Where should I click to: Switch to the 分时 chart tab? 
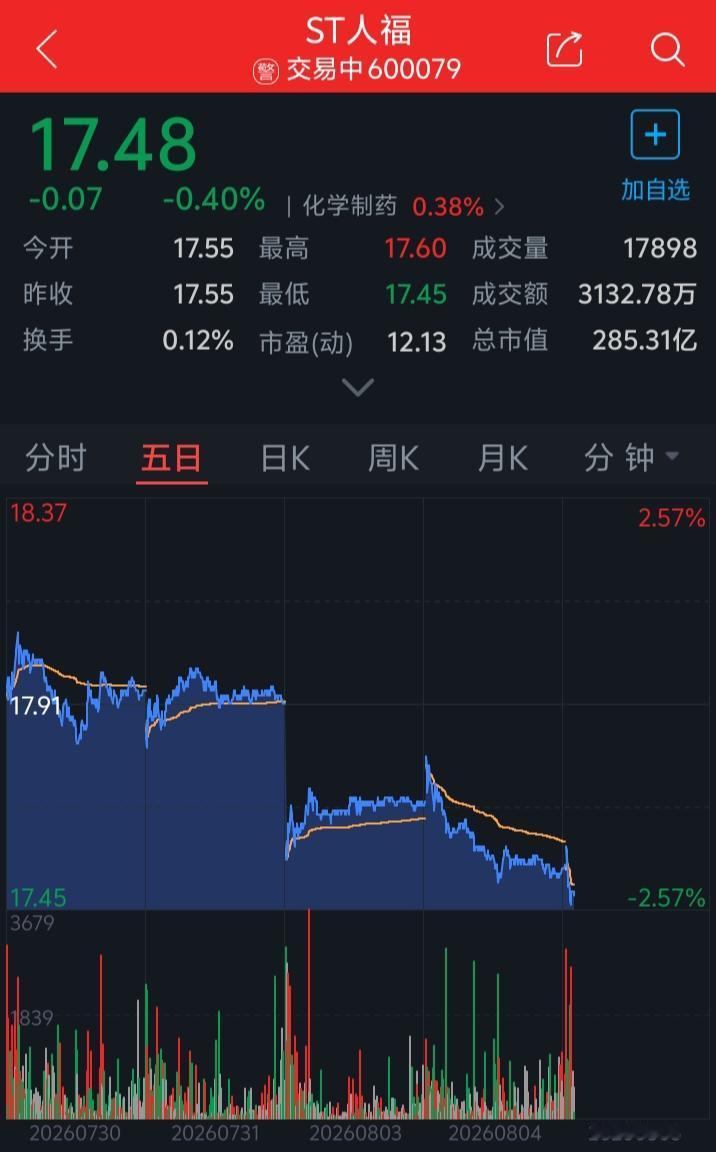(56, 458)
